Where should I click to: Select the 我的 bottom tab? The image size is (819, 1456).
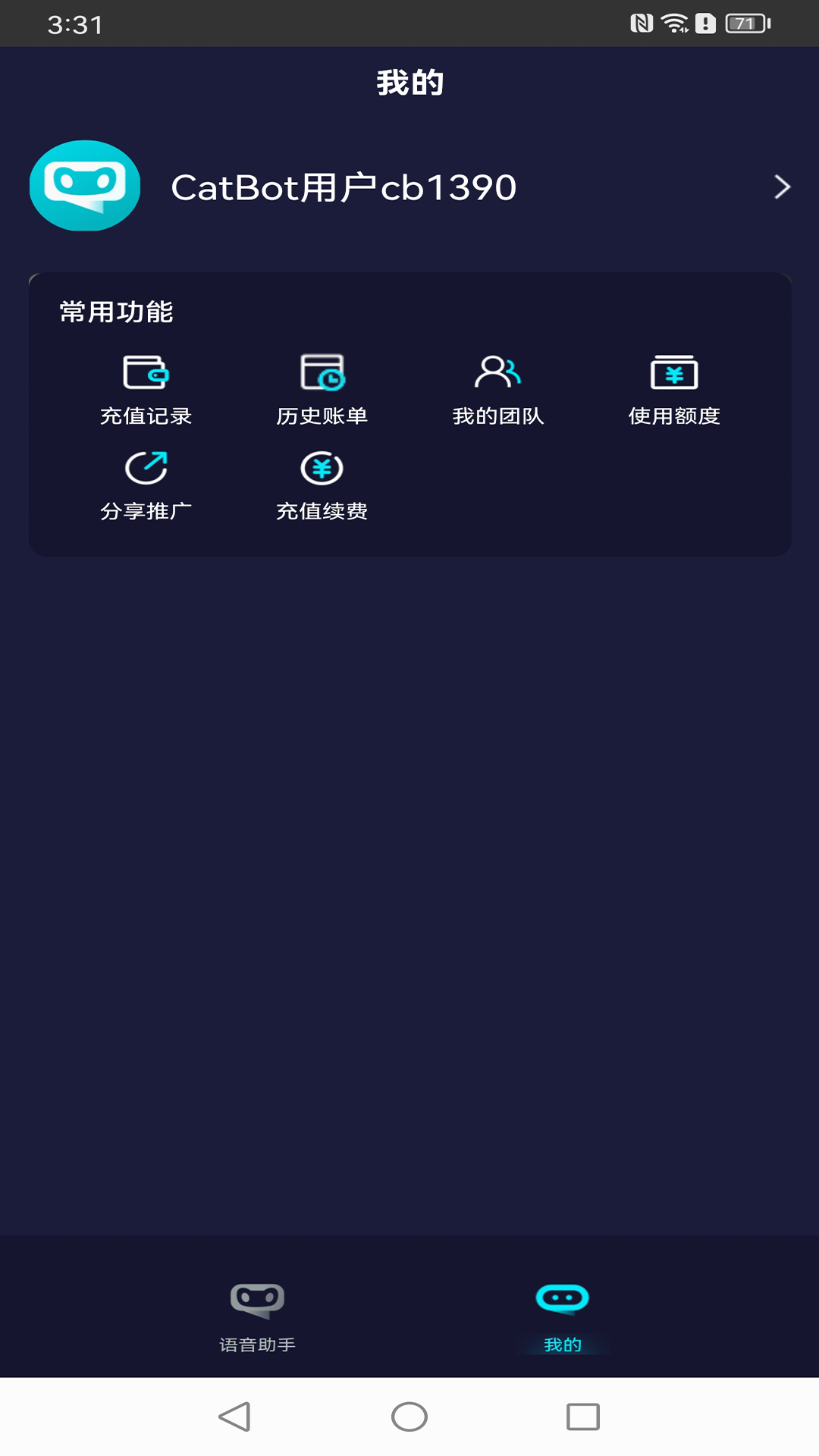pyautogui.click(x=562, y=1316)
